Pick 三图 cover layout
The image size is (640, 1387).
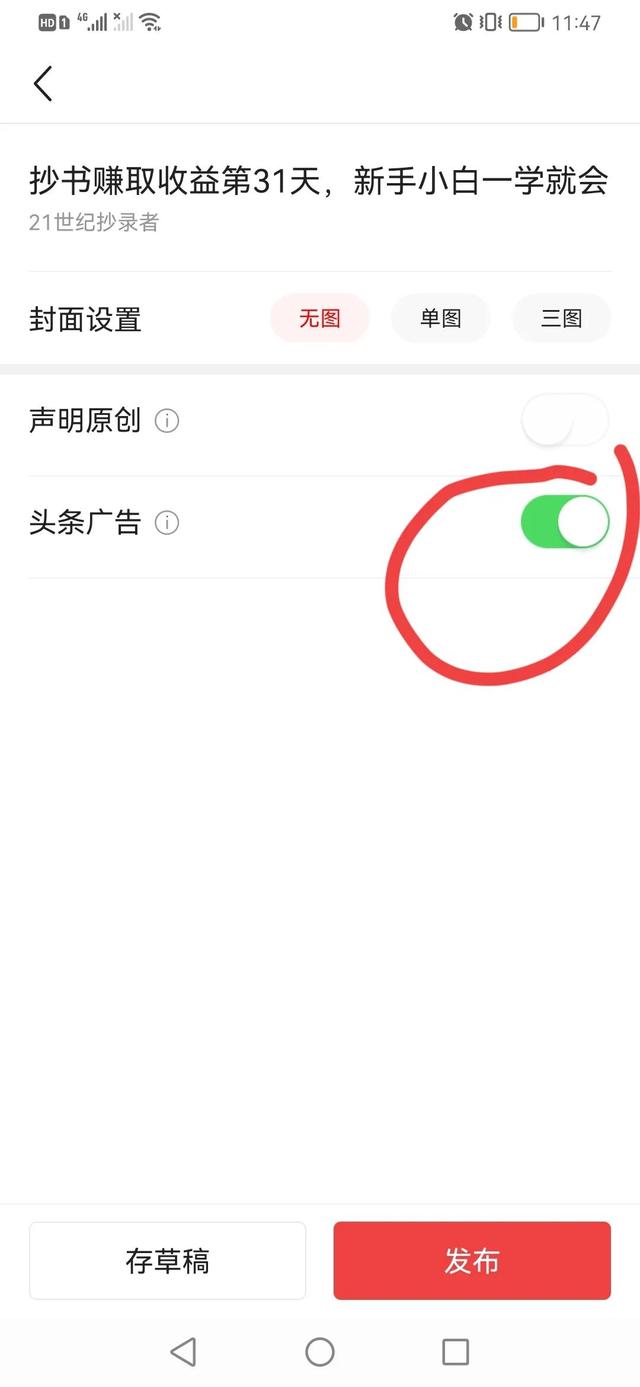point(561,319)
